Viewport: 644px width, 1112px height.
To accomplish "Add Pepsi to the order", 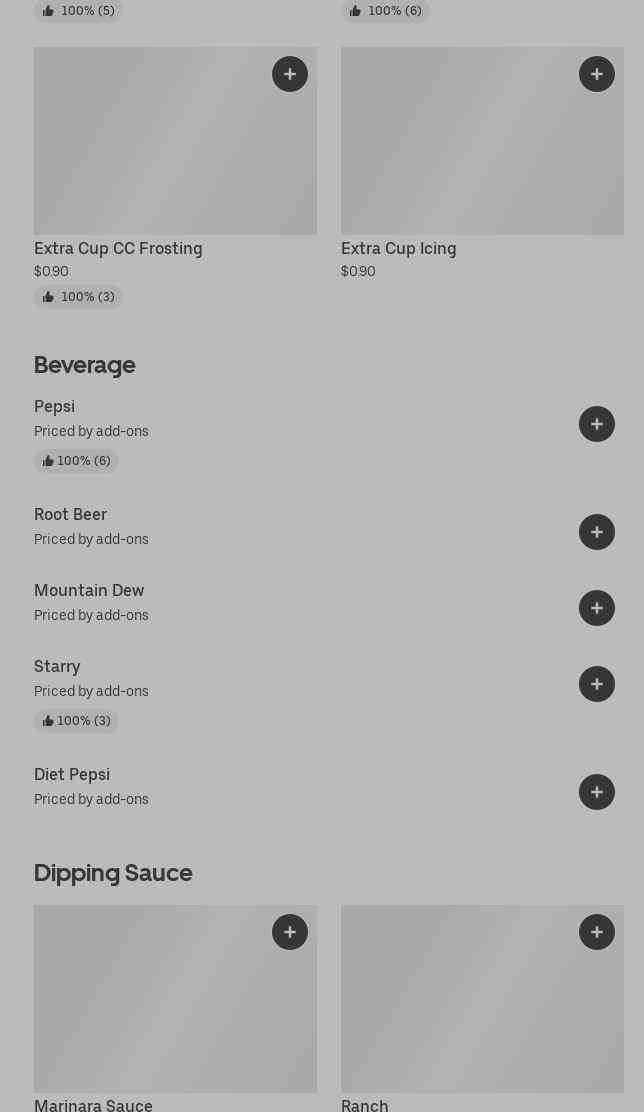I will (597, 424).
